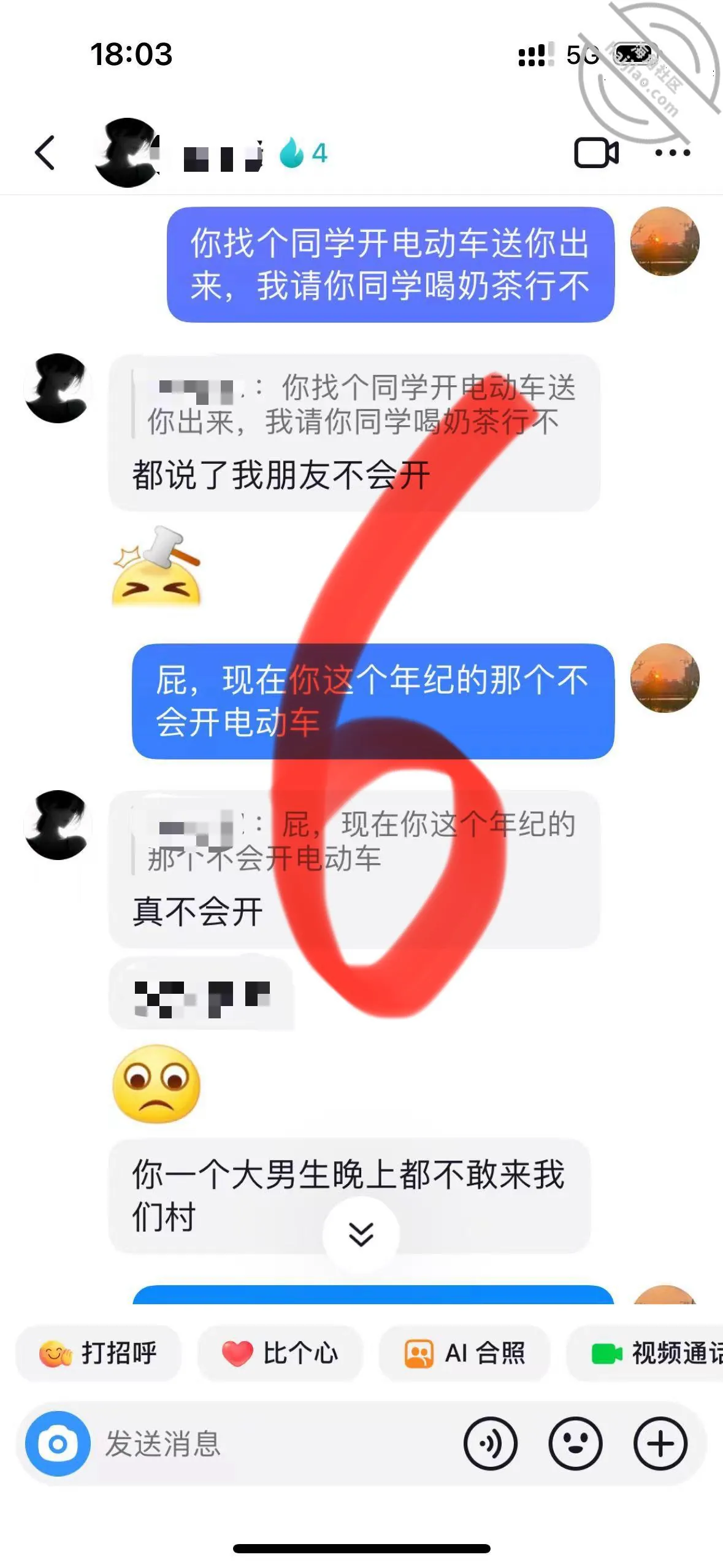Open the emoji picker
723x1568 pixels.
575,1444
